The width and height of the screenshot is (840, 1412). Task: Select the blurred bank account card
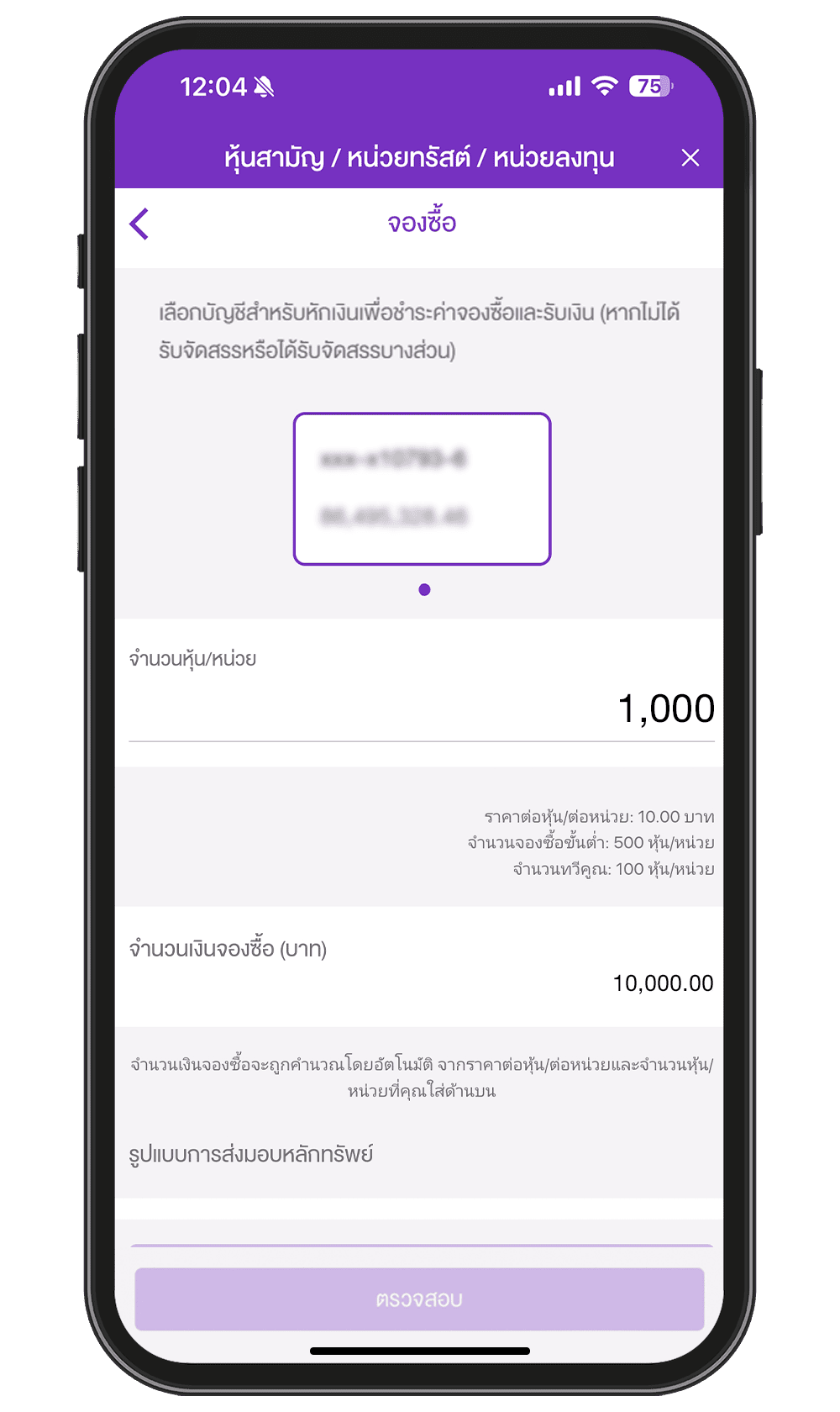coord(422,488)
